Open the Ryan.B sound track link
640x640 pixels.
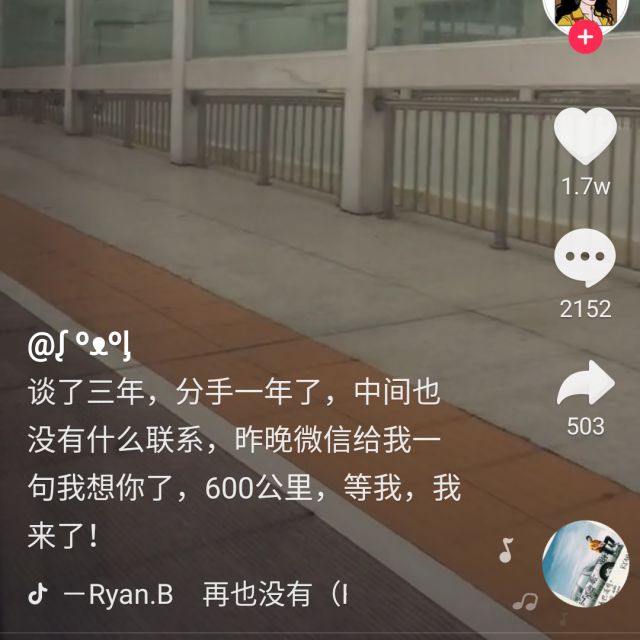[x=190, y=595]
